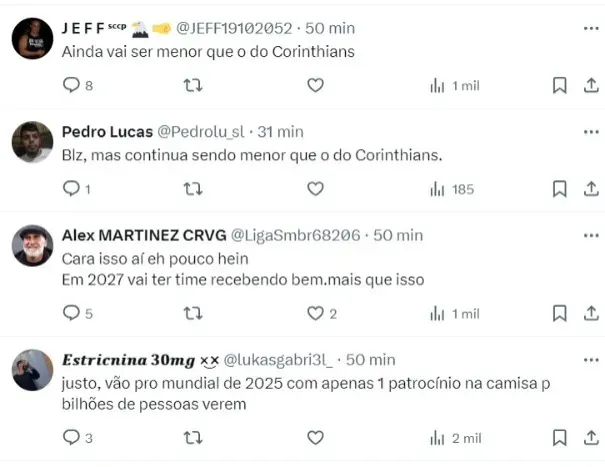Bookmark Alex MARTINEZ's tweet
Image resolution: width=605 pixels, height=467 pixels.
560,314
